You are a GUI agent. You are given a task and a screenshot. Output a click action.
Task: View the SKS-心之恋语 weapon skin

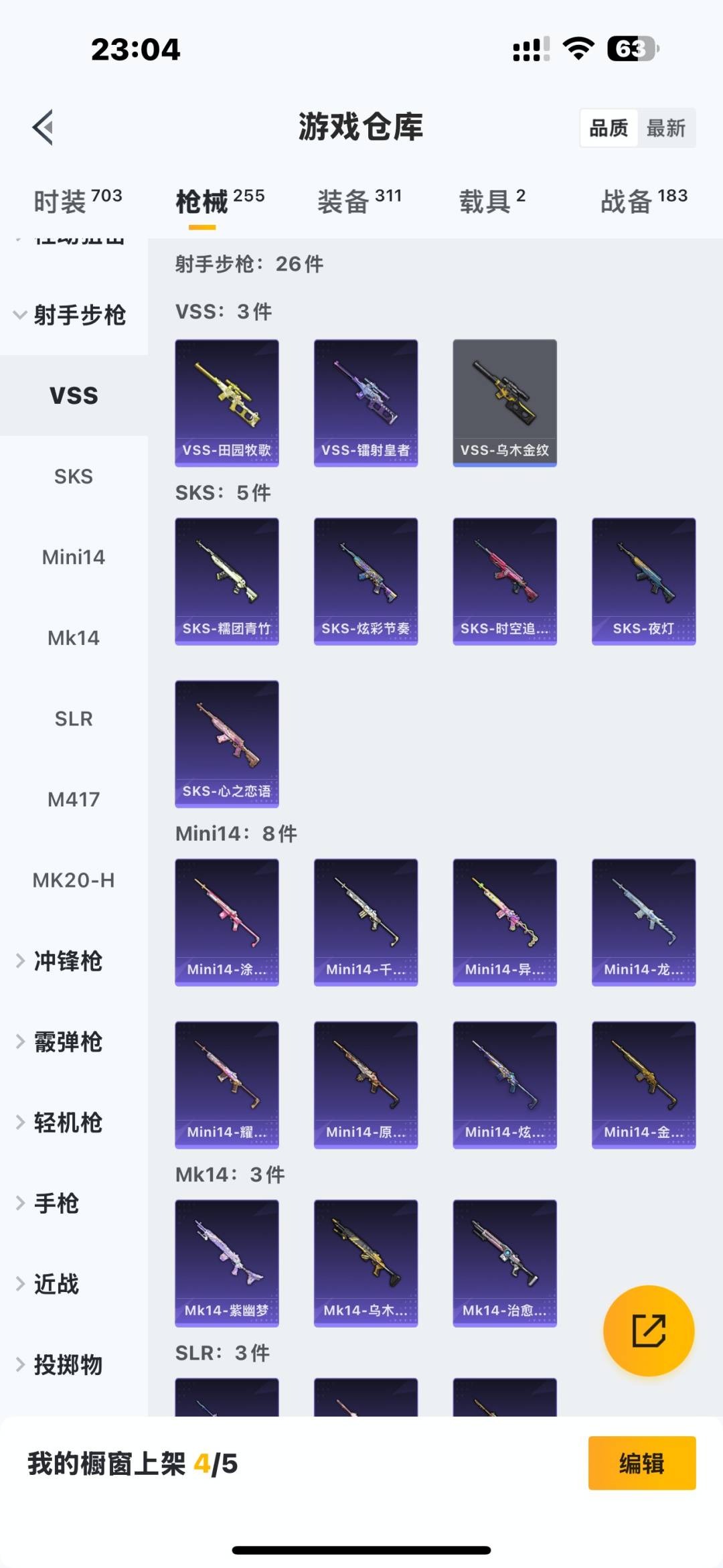point(227,743)
